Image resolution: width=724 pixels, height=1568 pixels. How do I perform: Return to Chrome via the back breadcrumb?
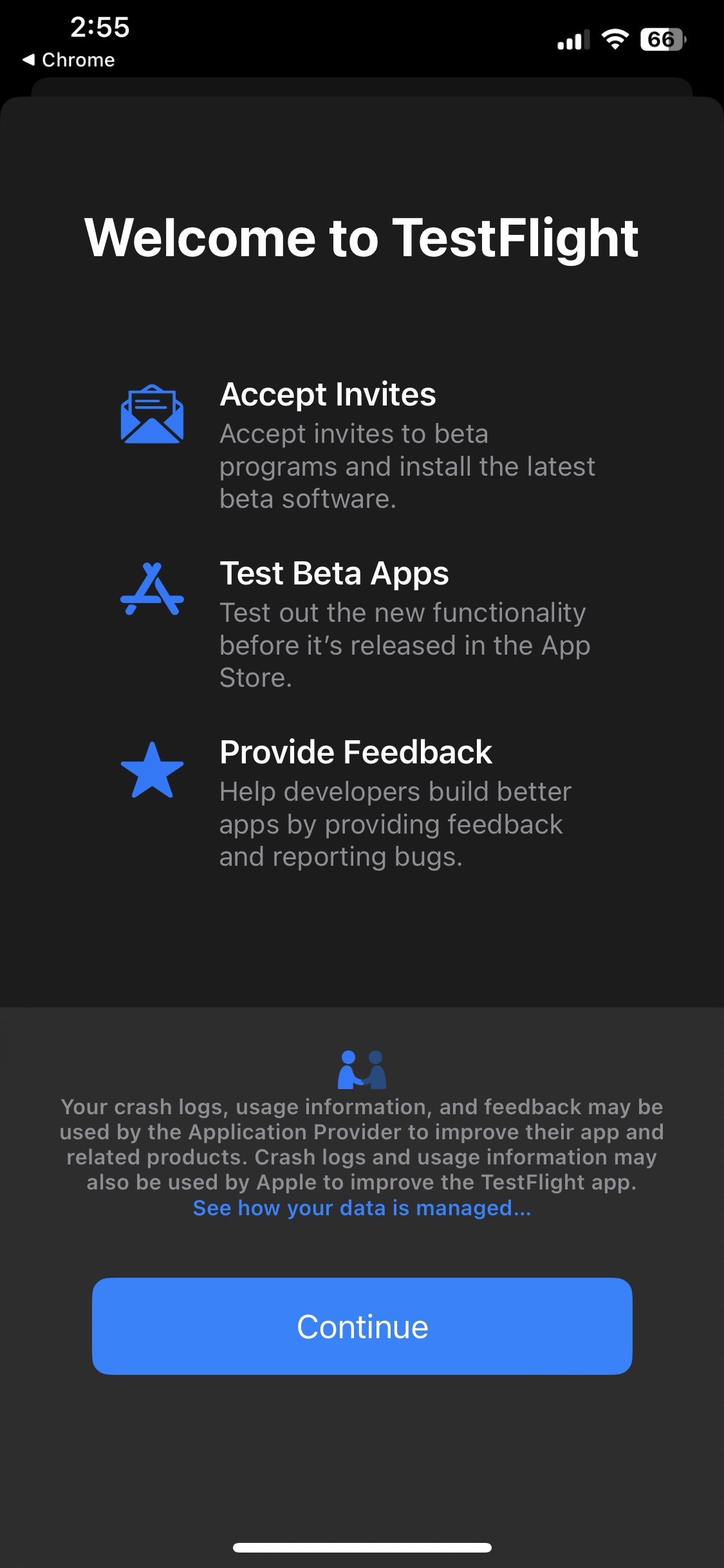pyautogui.click(x=69, y=60)
